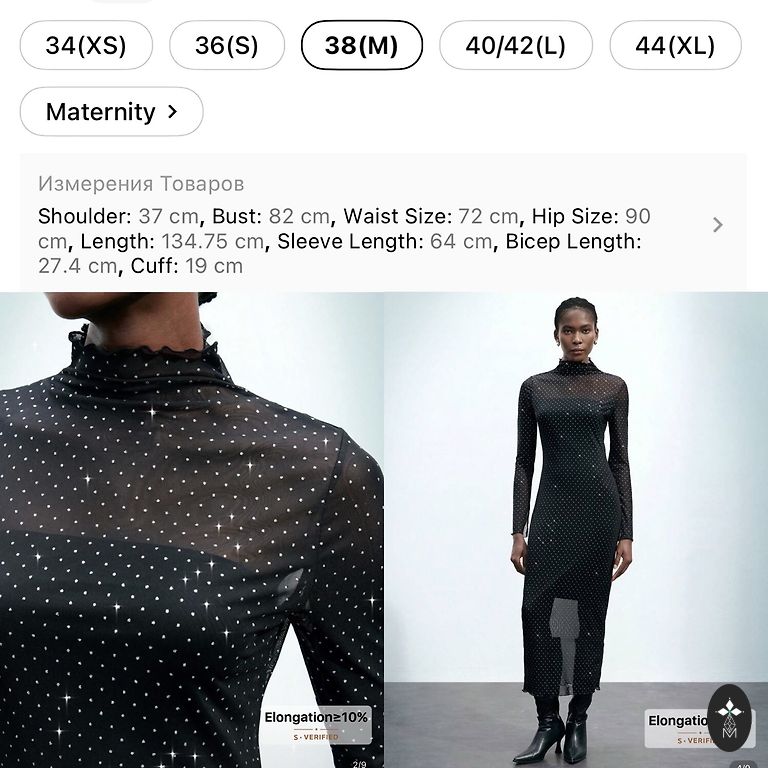Image resolution: width=768 pixels, height=768 pixels.
Task: Pick the 40/42(L) size option
Action: click(x=516, y=46)
